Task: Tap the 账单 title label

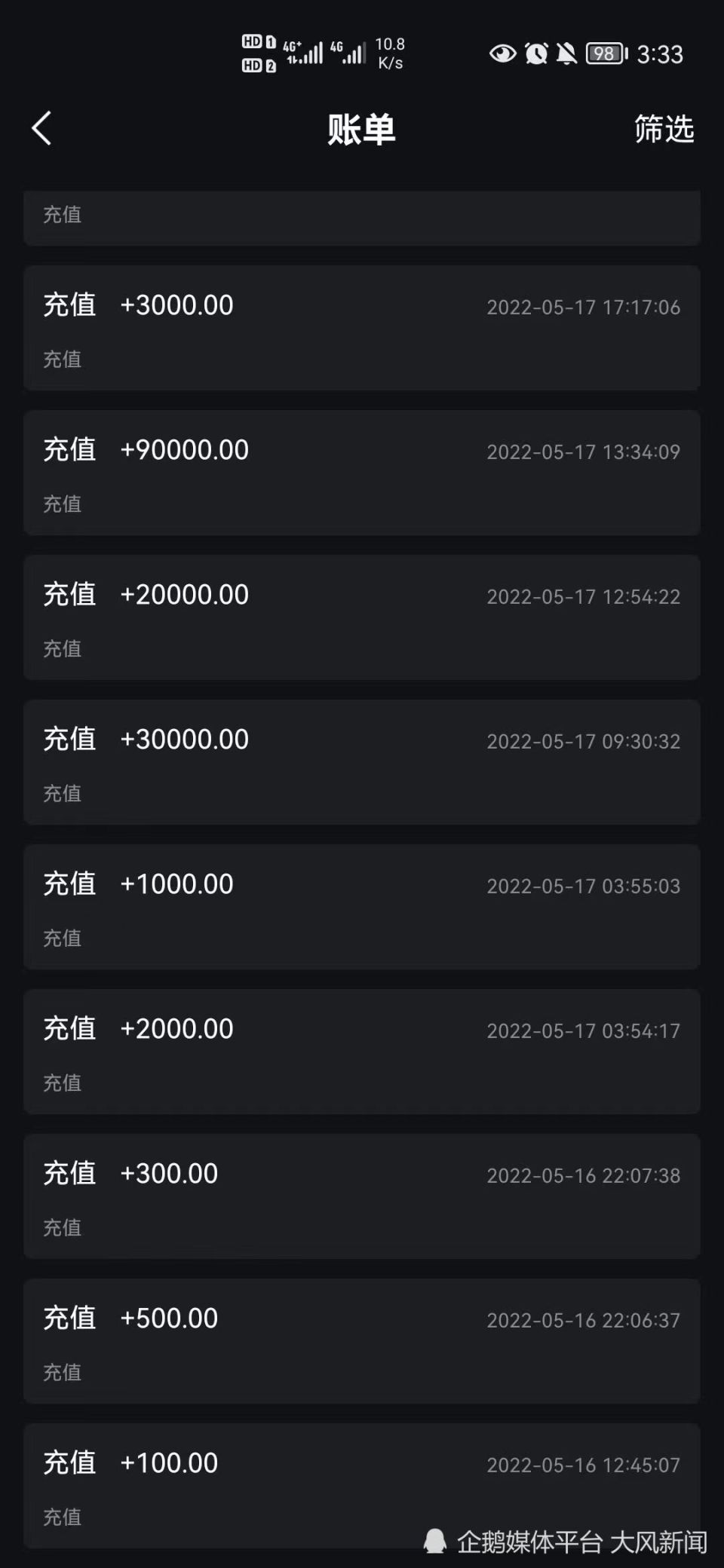Action: (x=361, y=130)
